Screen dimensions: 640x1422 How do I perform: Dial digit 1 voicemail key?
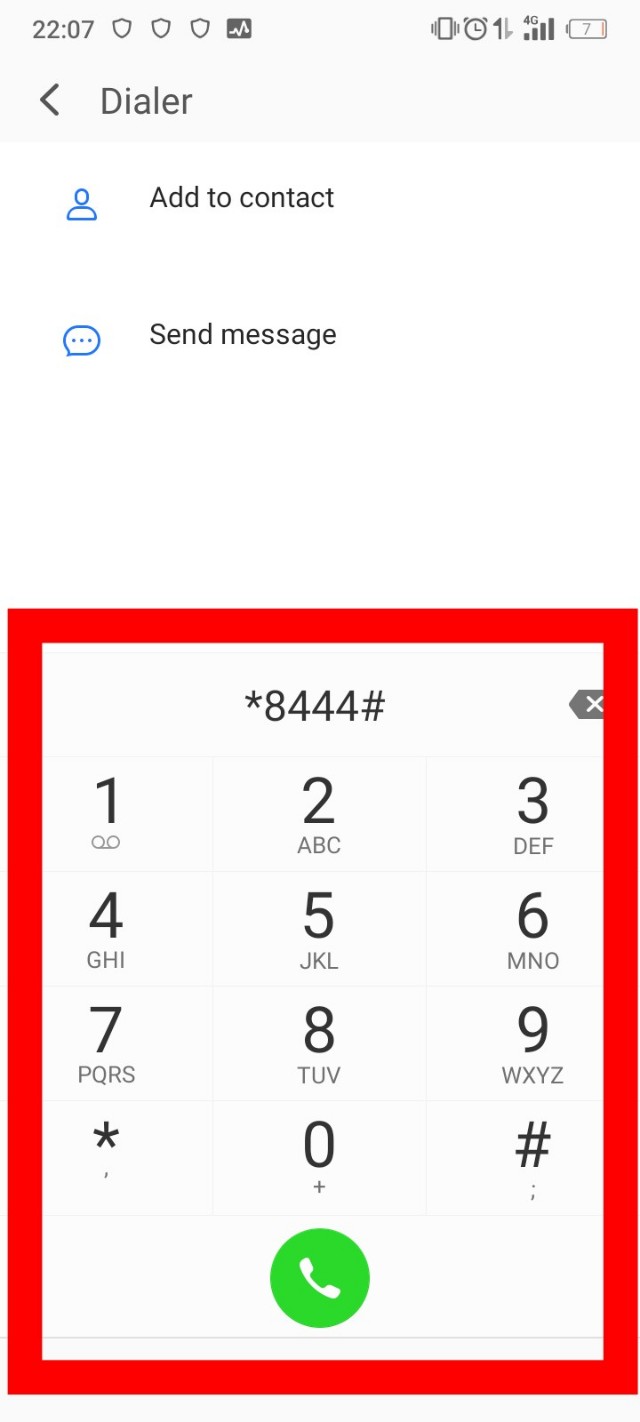107,813
